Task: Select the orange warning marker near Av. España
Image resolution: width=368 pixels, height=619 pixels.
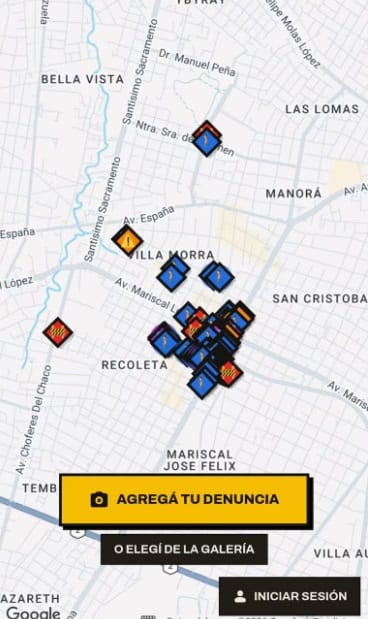Action: click(x=128, y=240)
